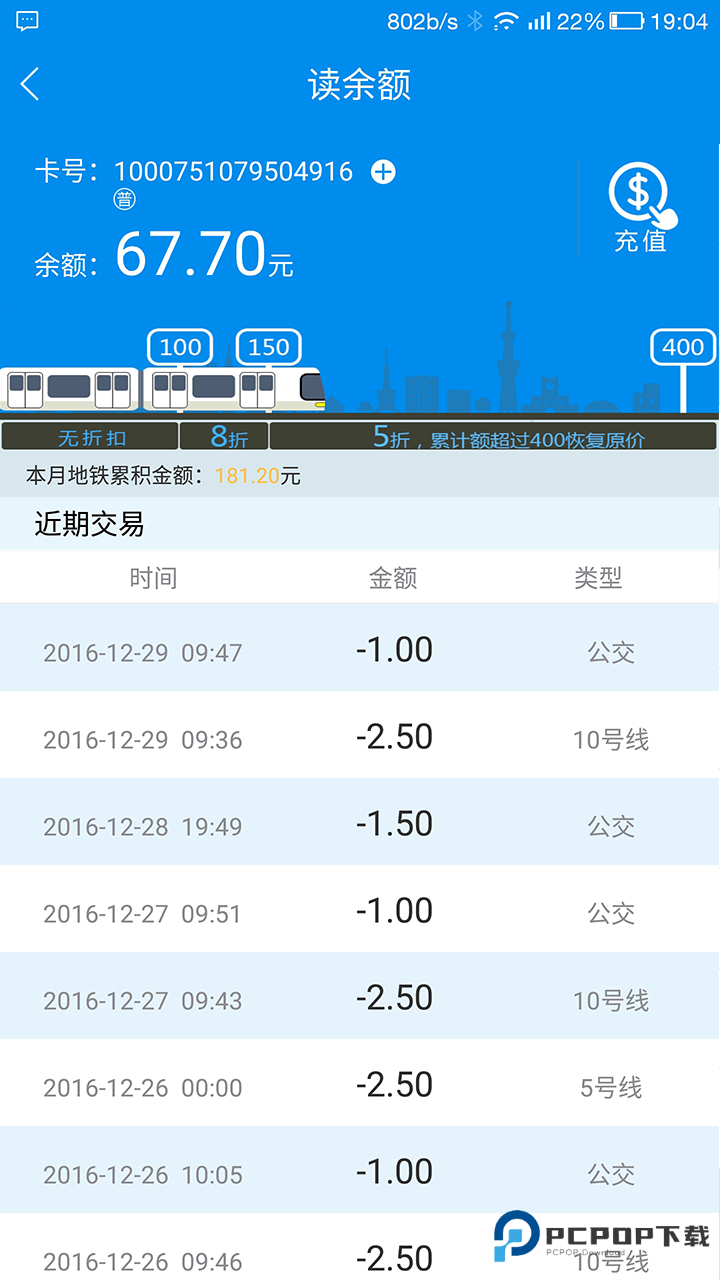Image resolution: width=720 pixels, height=1280 pixels.
Task: Expand card details with the plus icon
Action: coord(384,171)
